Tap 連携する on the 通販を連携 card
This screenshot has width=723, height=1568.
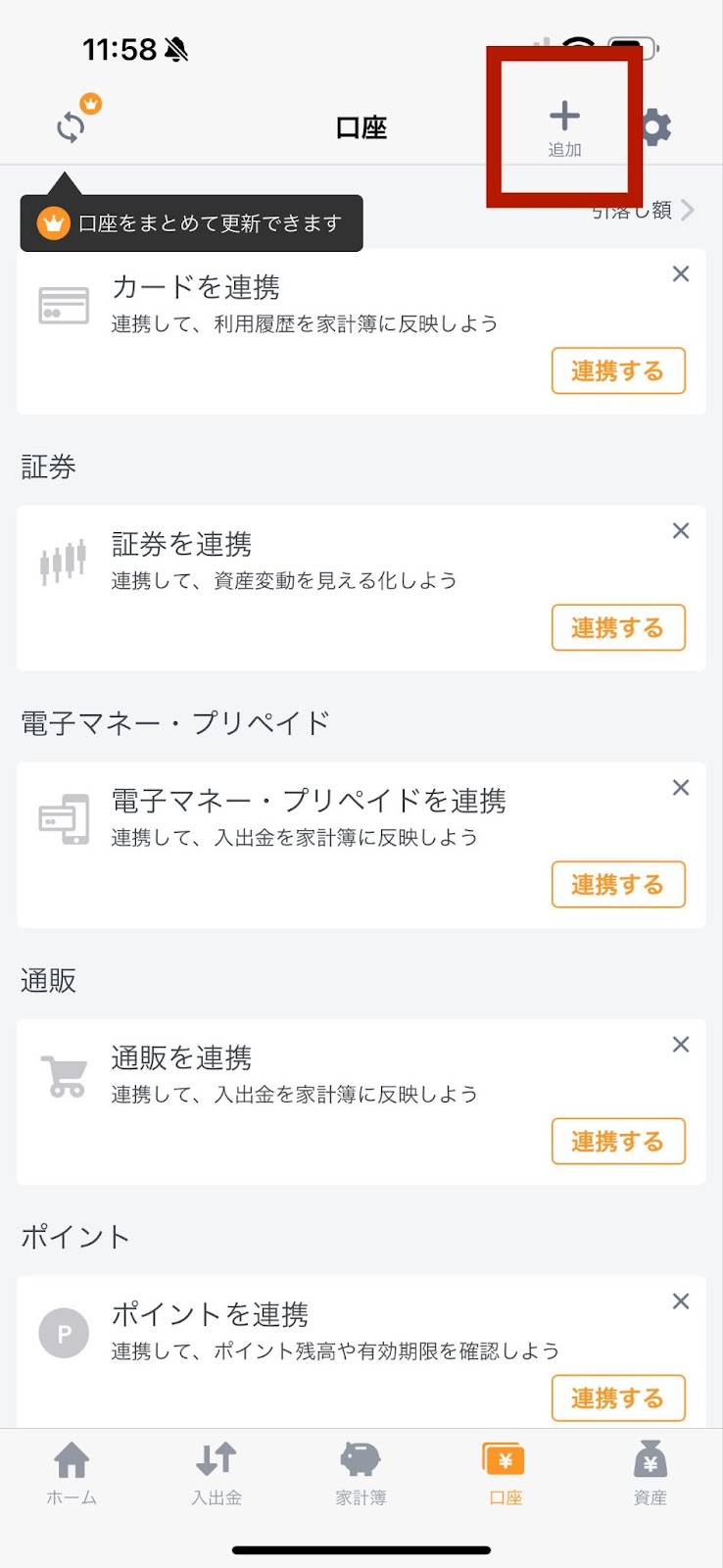618,1141
